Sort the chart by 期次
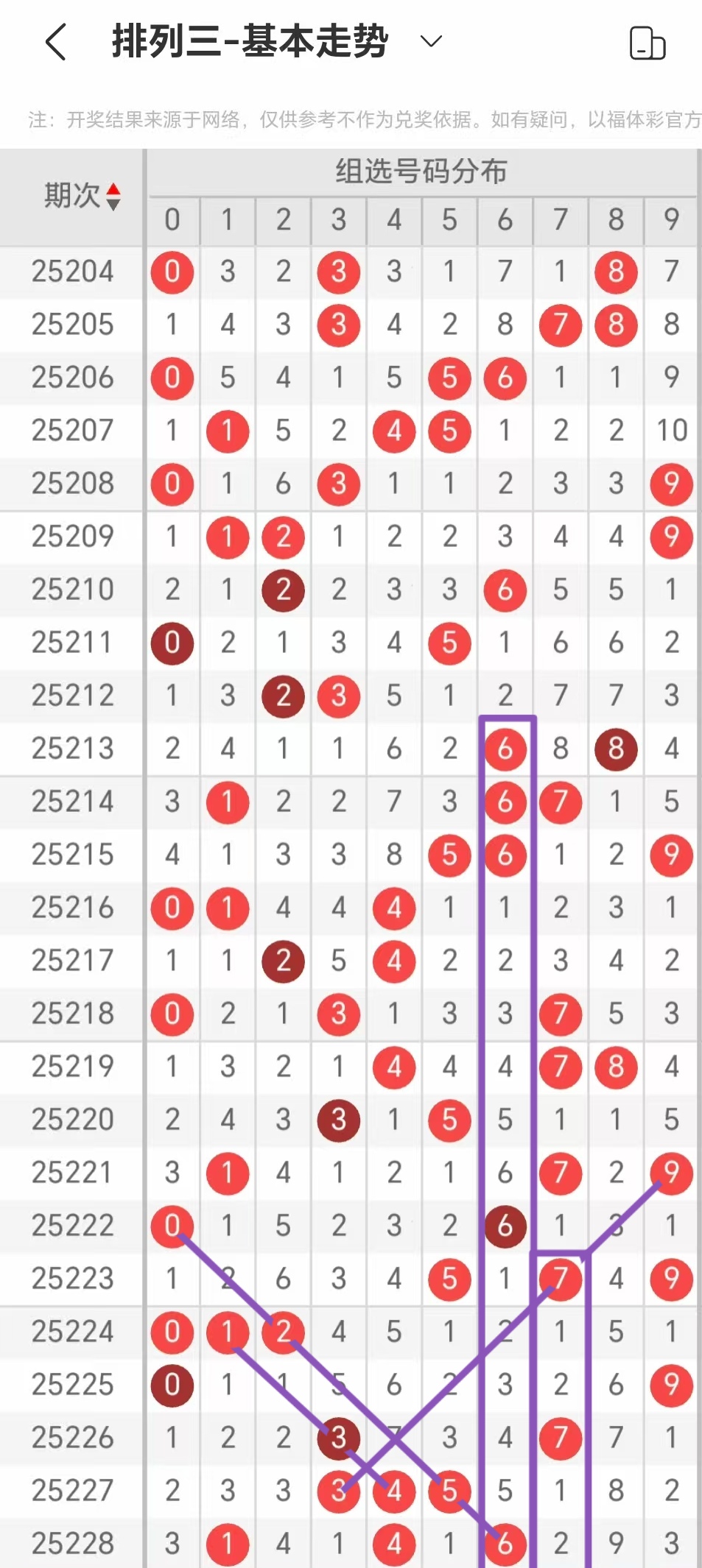The width and height of the screenshot is (702, 1568). [x=113, y=197]
